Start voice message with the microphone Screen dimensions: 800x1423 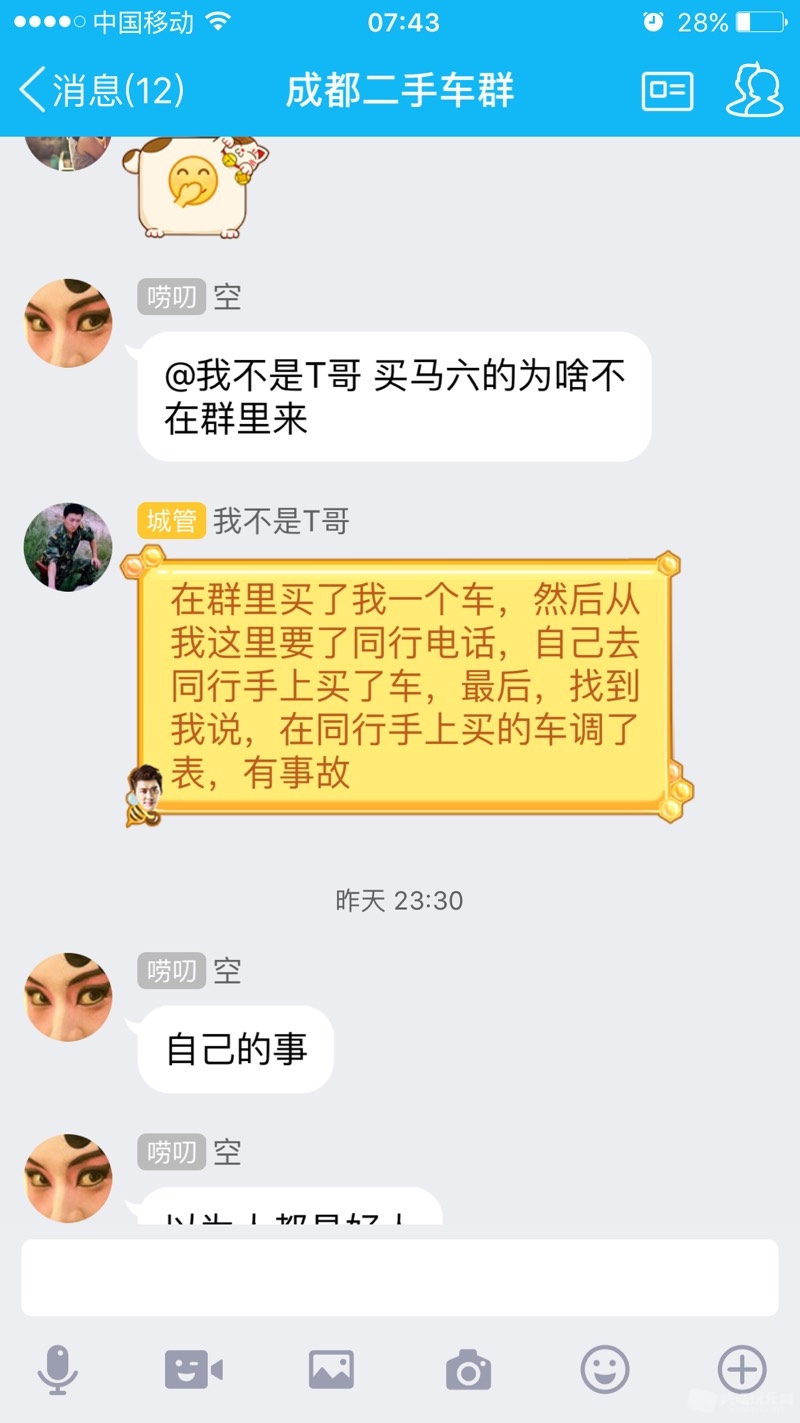point(58,1369)
